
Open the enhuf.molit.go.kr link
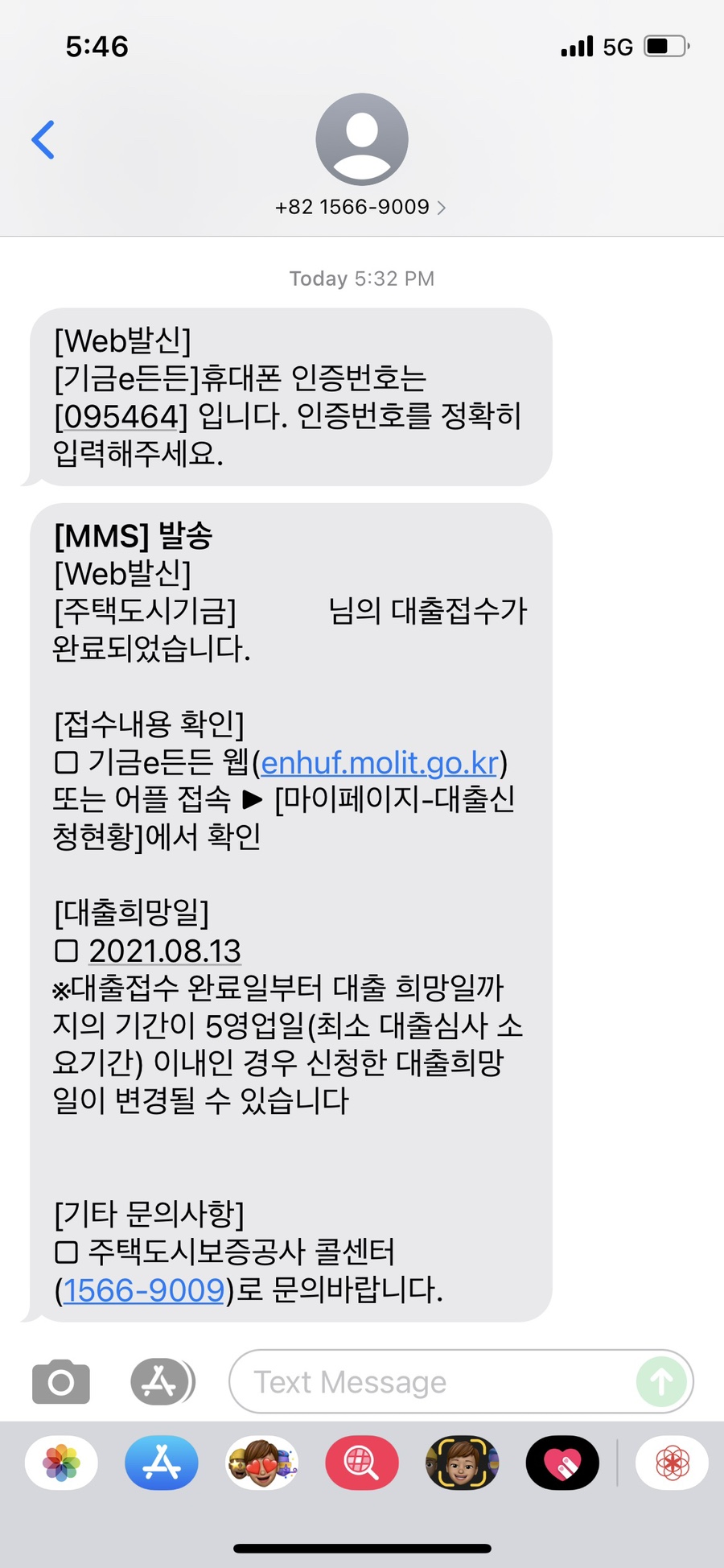tap(378, 762)
